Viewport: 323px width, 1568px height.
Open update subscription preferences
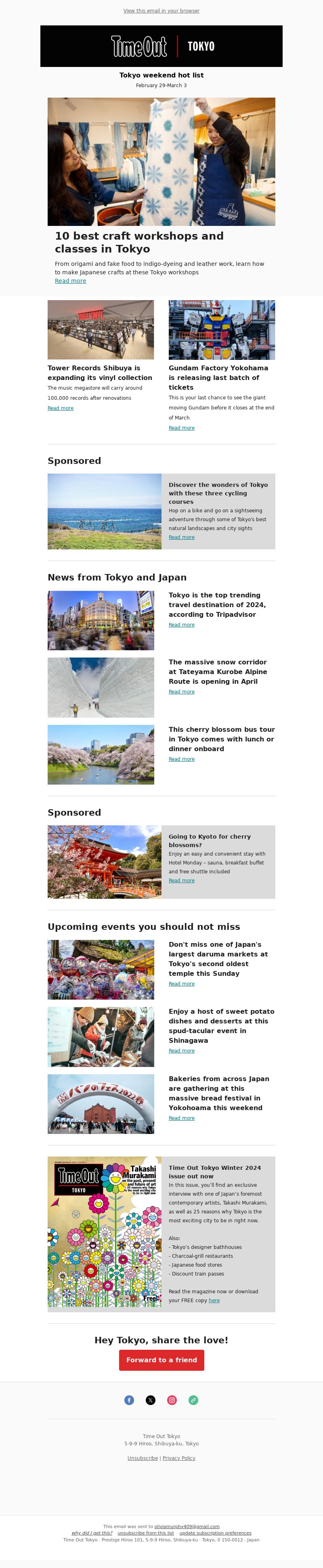[215, 1533]
